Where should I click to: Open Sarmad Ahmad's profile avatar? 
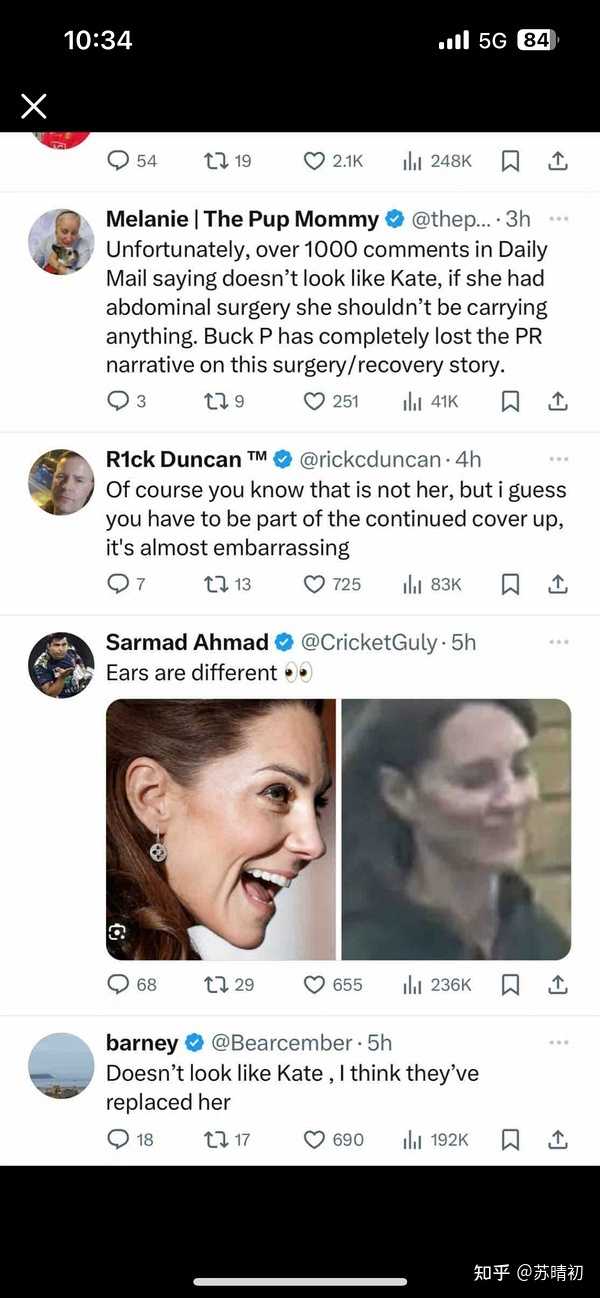61,665
